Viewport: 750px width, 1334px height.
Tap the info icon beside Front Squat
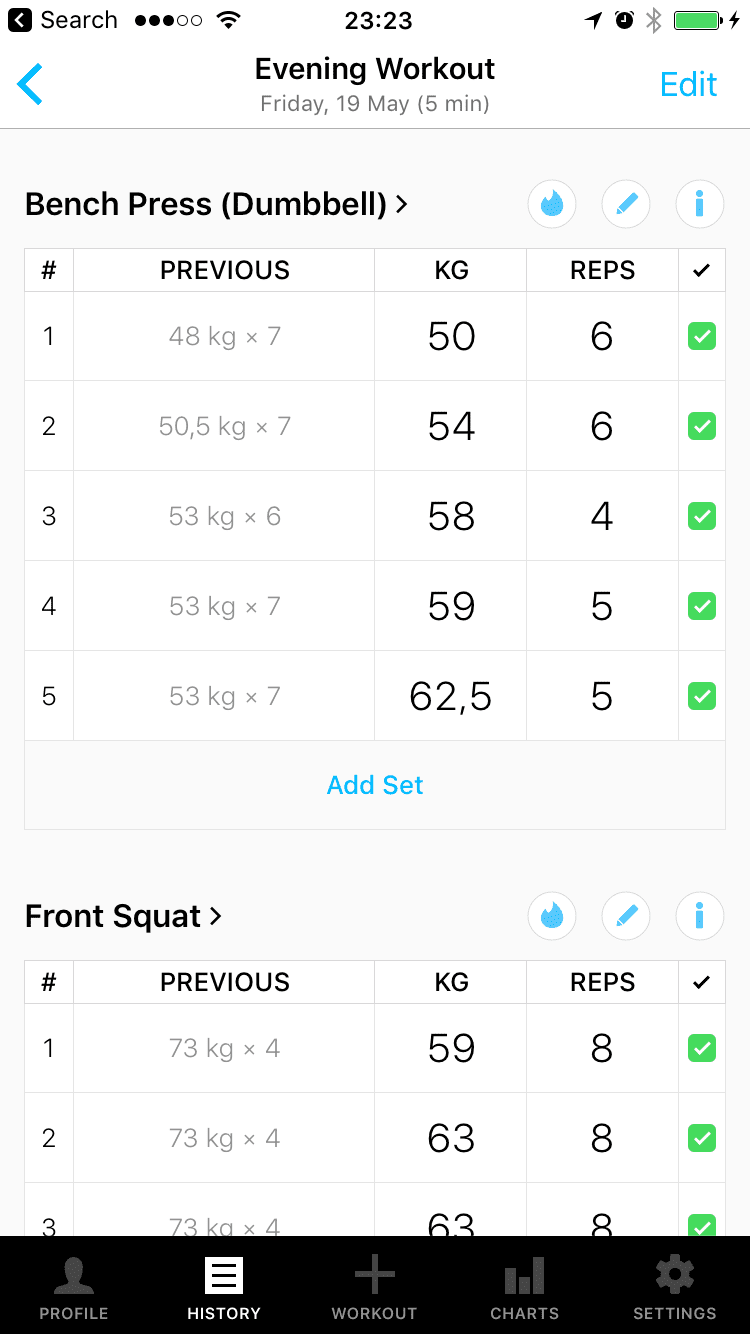tap(699, 916)
